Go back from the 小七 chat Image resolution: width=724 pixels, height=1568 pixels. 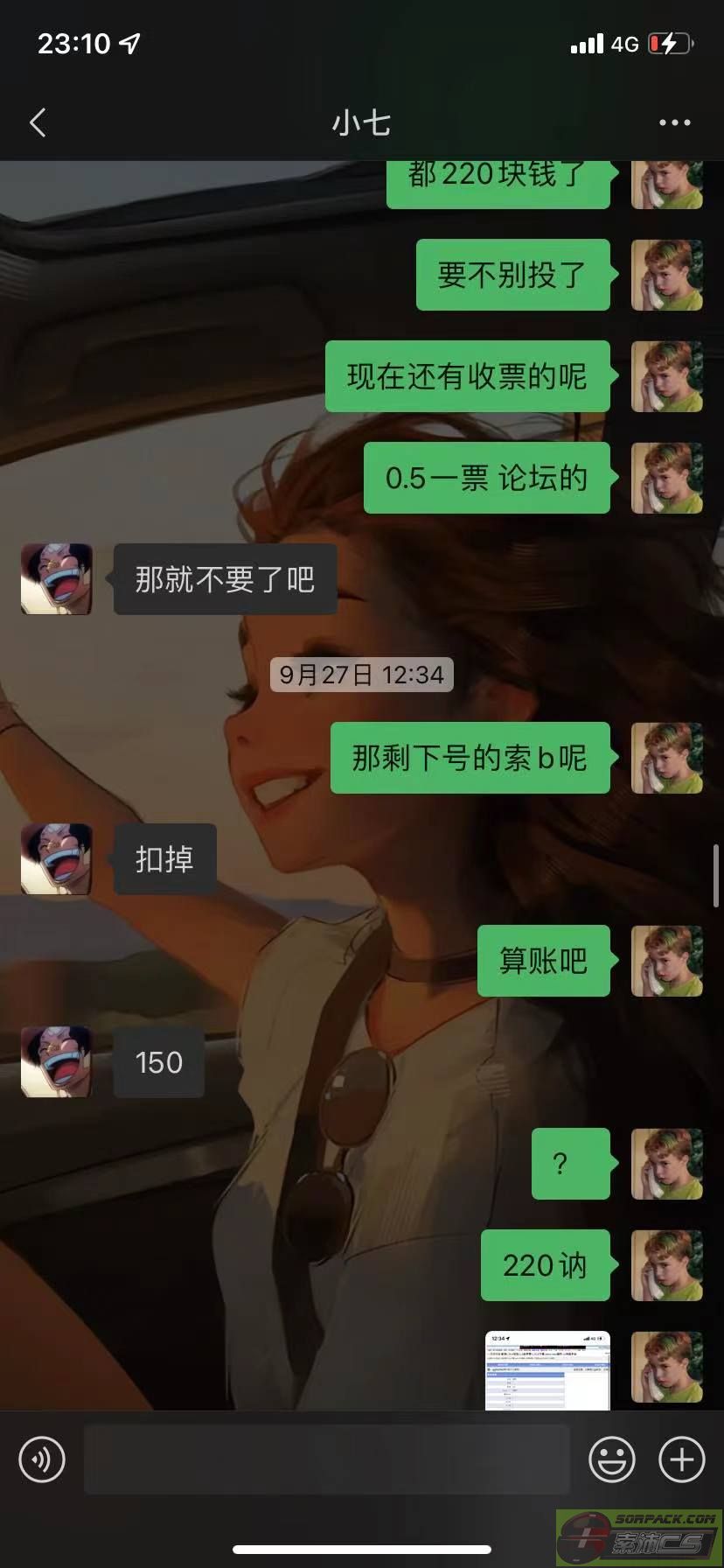tap(38, 122)
